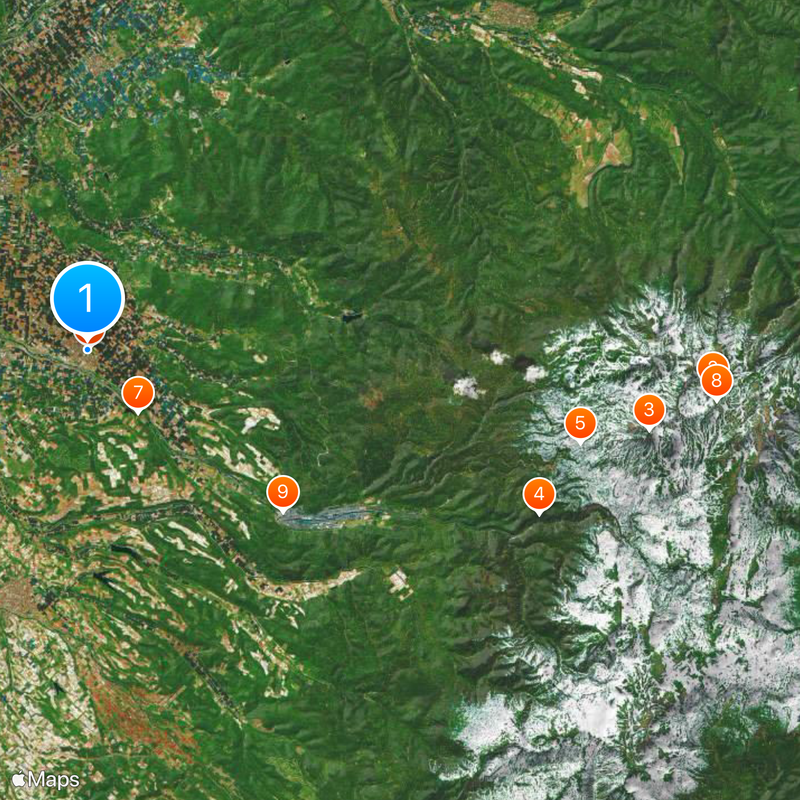Image resolution: width=800 pixels, height=800 pixels.
Task: Tap the orange pin numbered 7
Action: click(138, 393)
